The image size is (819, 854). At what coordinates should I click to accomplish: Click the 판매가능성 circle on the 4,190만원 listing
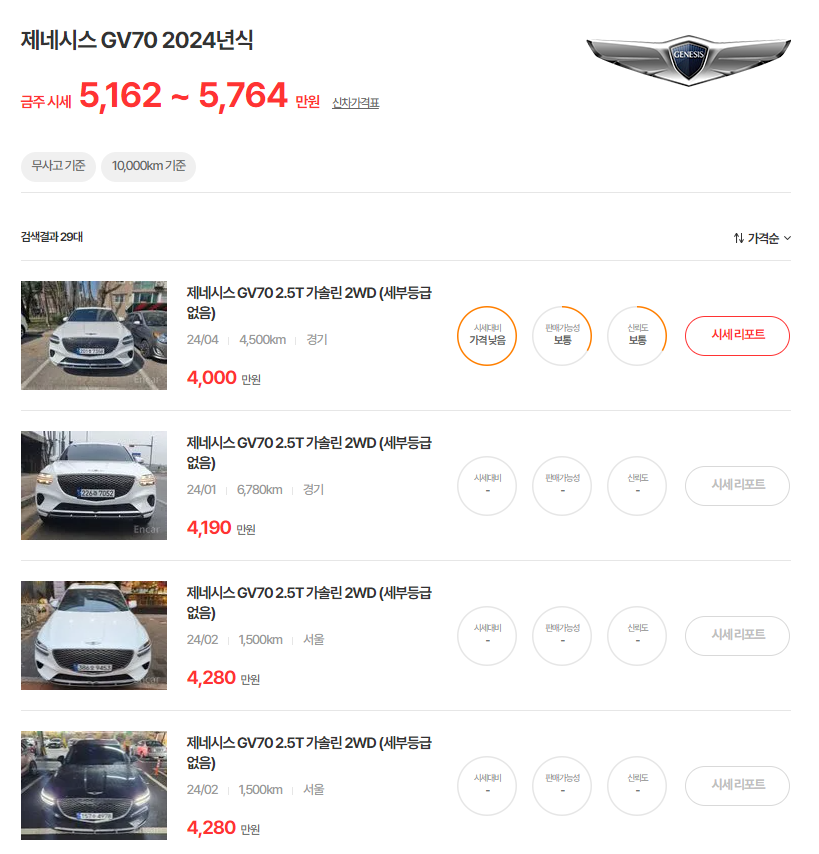coord(562,486)
